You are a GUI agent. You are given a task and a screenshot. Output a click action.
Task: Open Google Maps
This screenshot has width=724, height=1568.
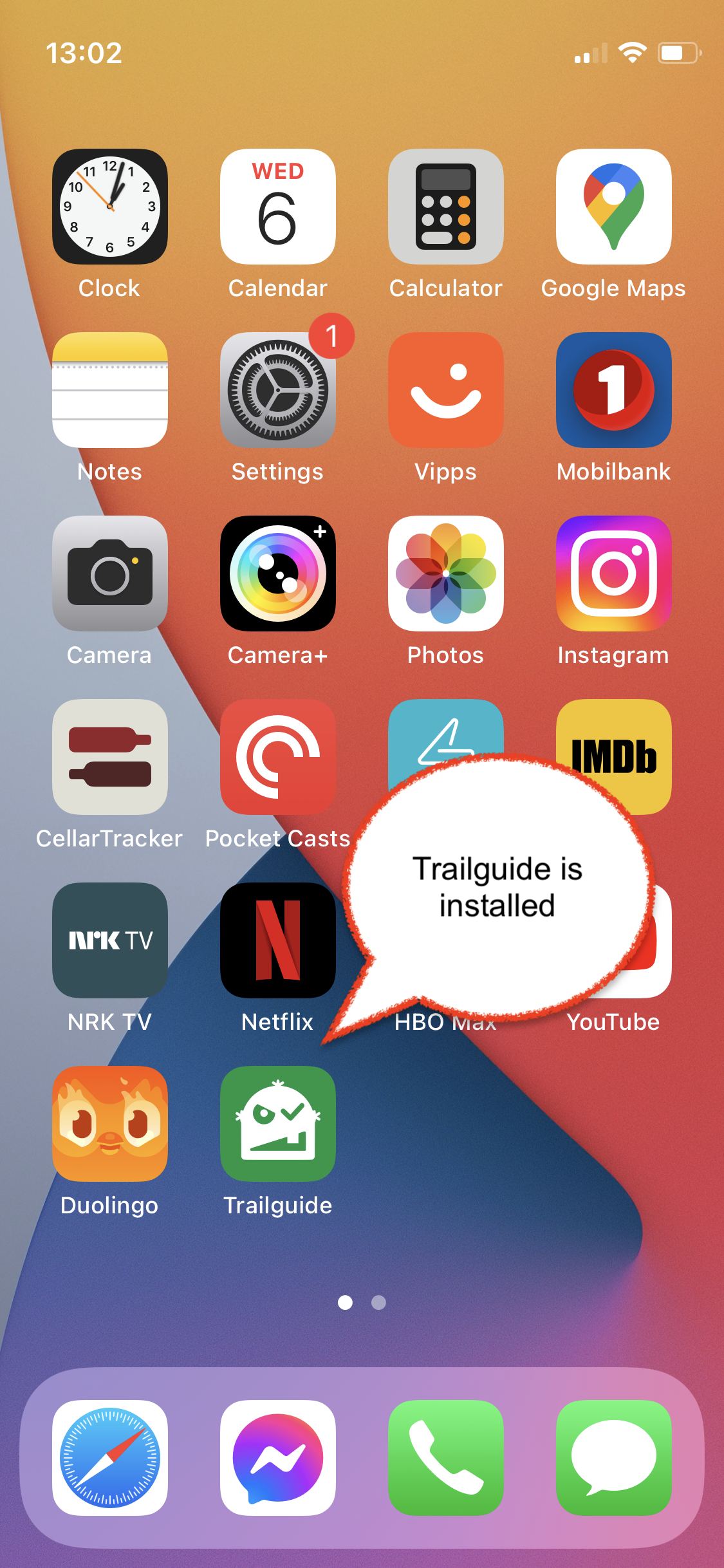(x=614, y=207)
